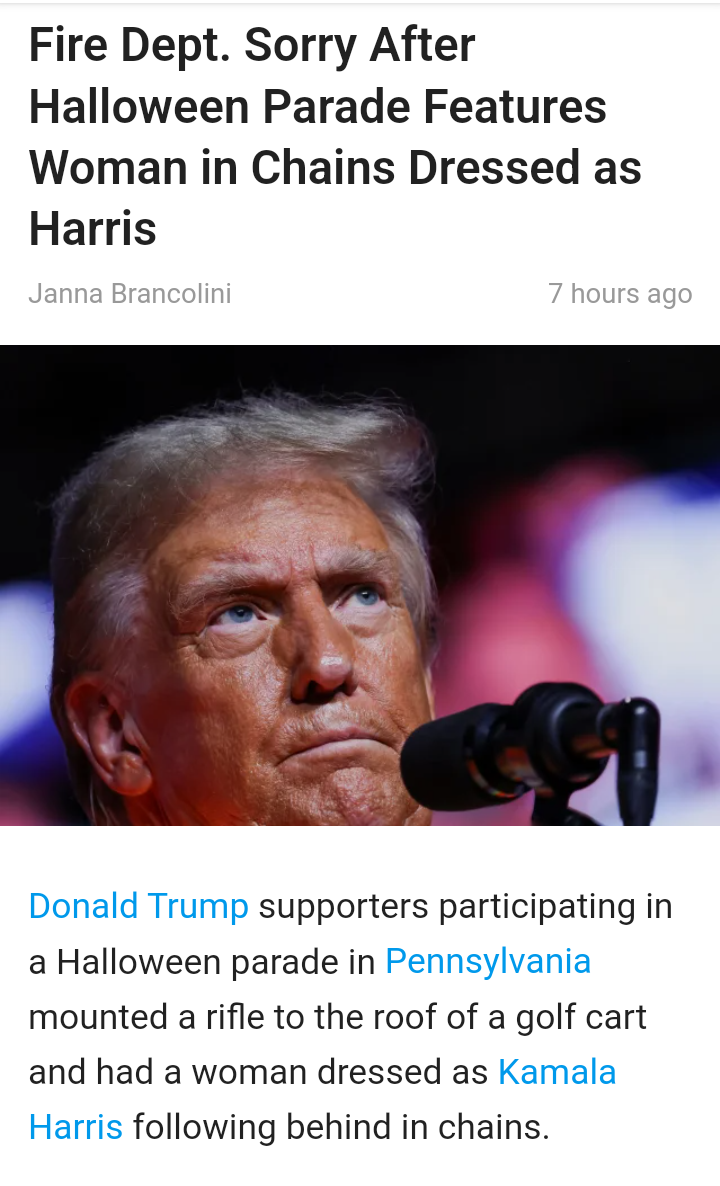Open the Donald Trump link

click(138, 906)
